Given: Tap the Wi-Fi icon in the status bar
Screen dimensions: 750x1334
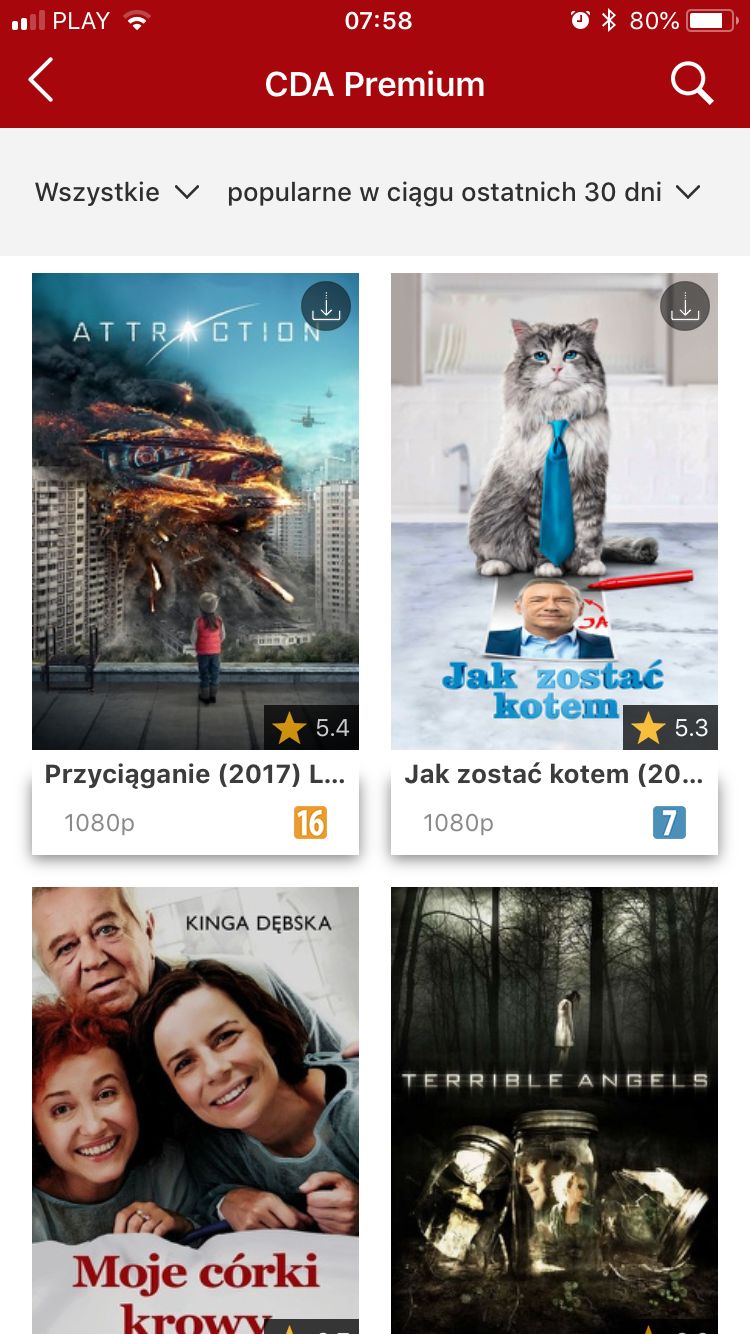Looking at the screenshot, I should pos(139,18).
